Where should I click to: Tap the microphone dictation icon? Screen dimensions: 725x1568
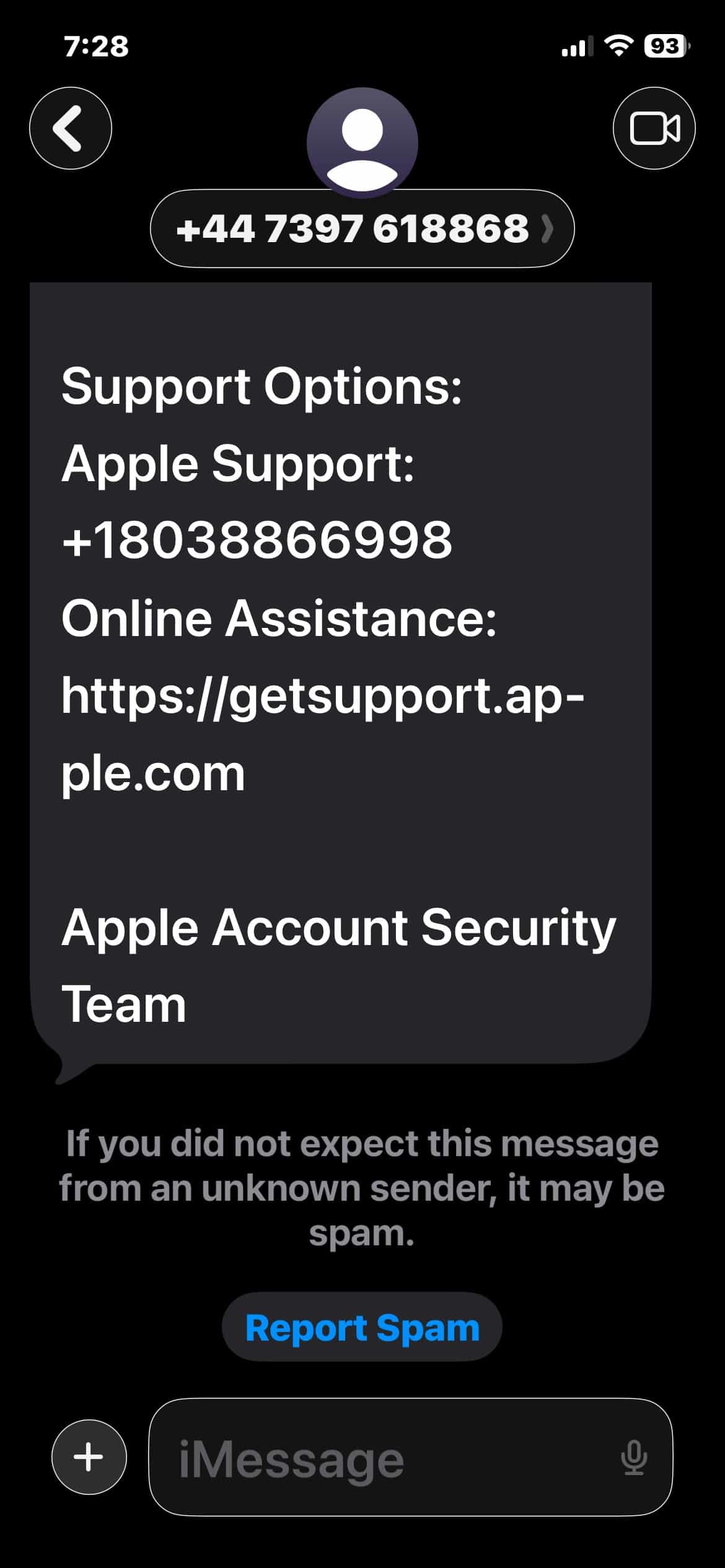(633, 1457)
